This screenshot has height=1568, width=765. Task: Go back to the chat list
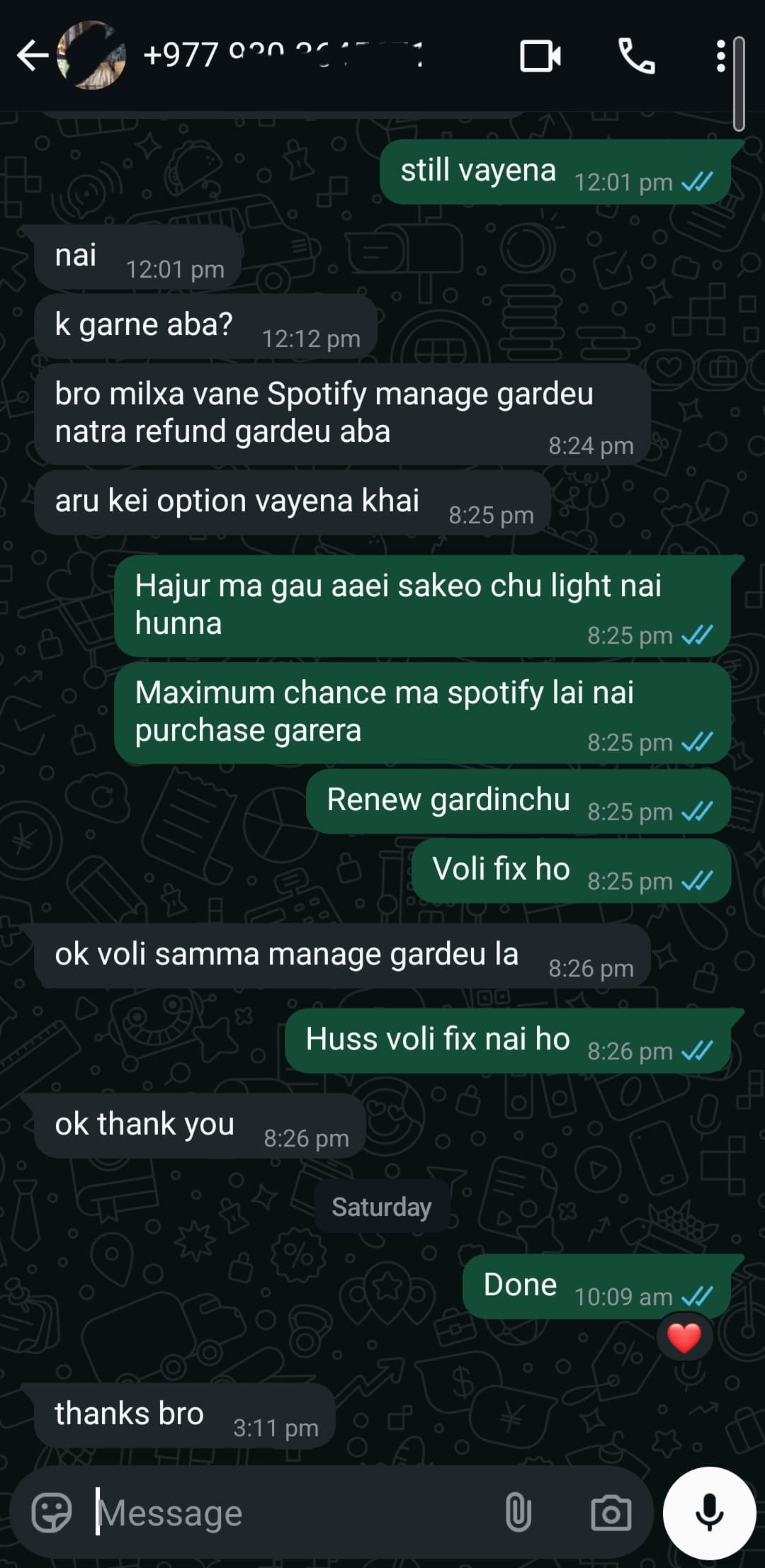coord(32,55)
